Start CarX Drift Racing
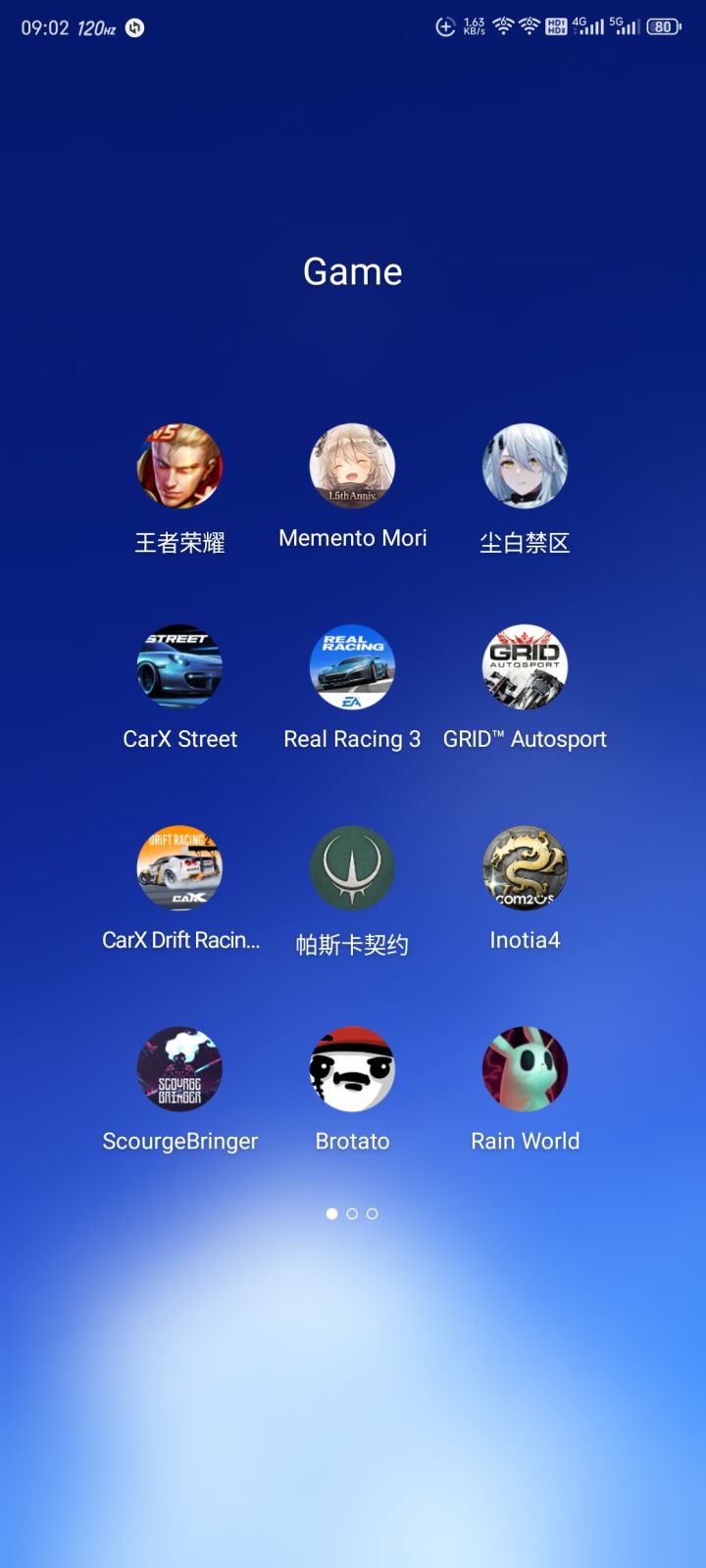Viewport: 706px width, 1568px height. coord(179,868)
